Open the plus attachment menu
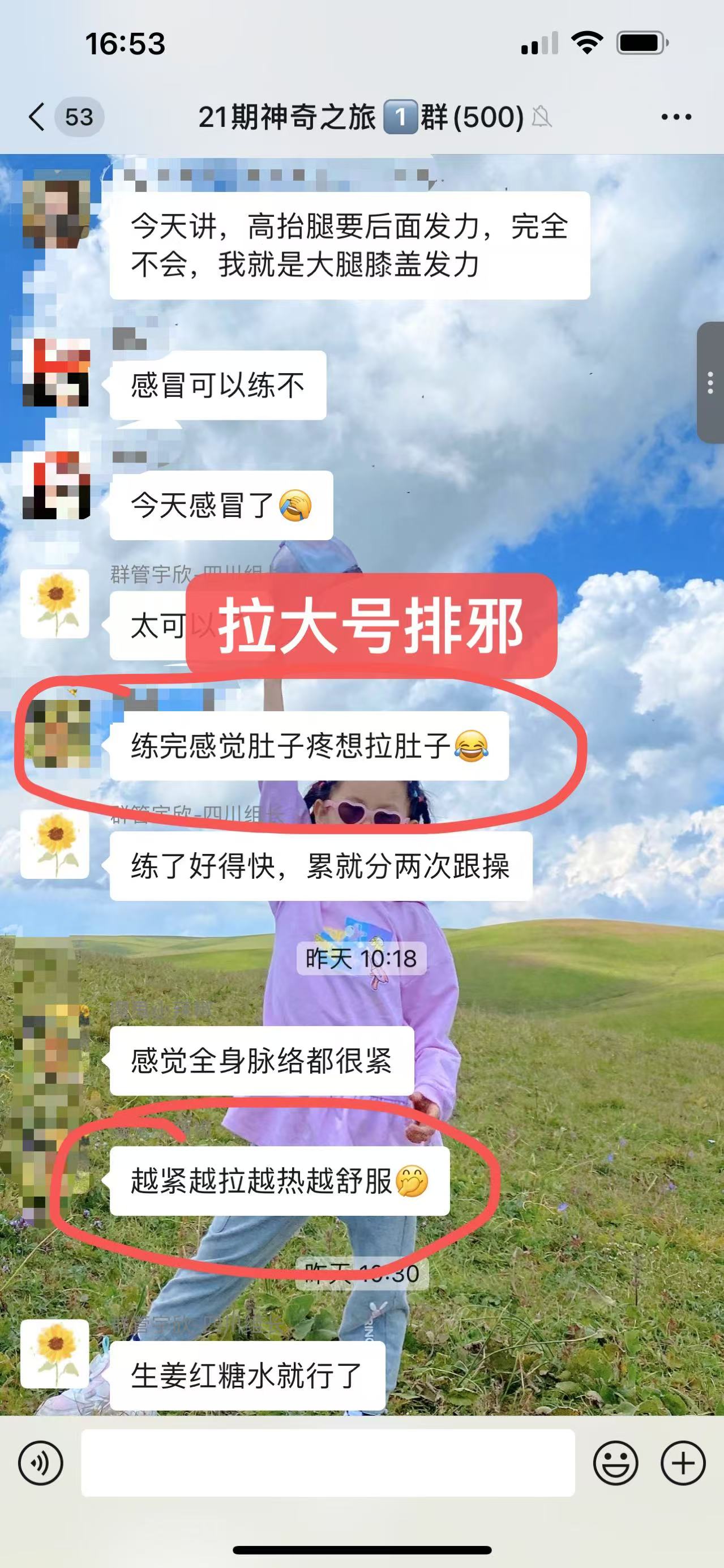Image resolution: width=724 pixels, height=1568 pixels. [x=683, y=1463]
